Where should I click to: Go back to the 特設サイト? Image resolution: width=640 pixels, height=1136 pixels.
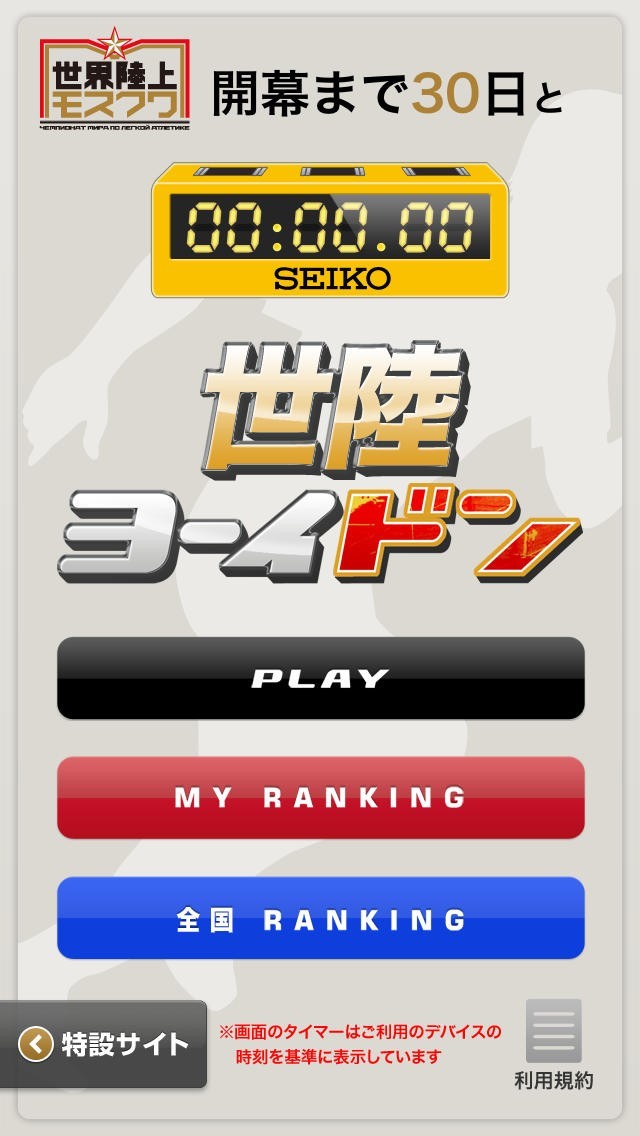tap(103, 1044)
